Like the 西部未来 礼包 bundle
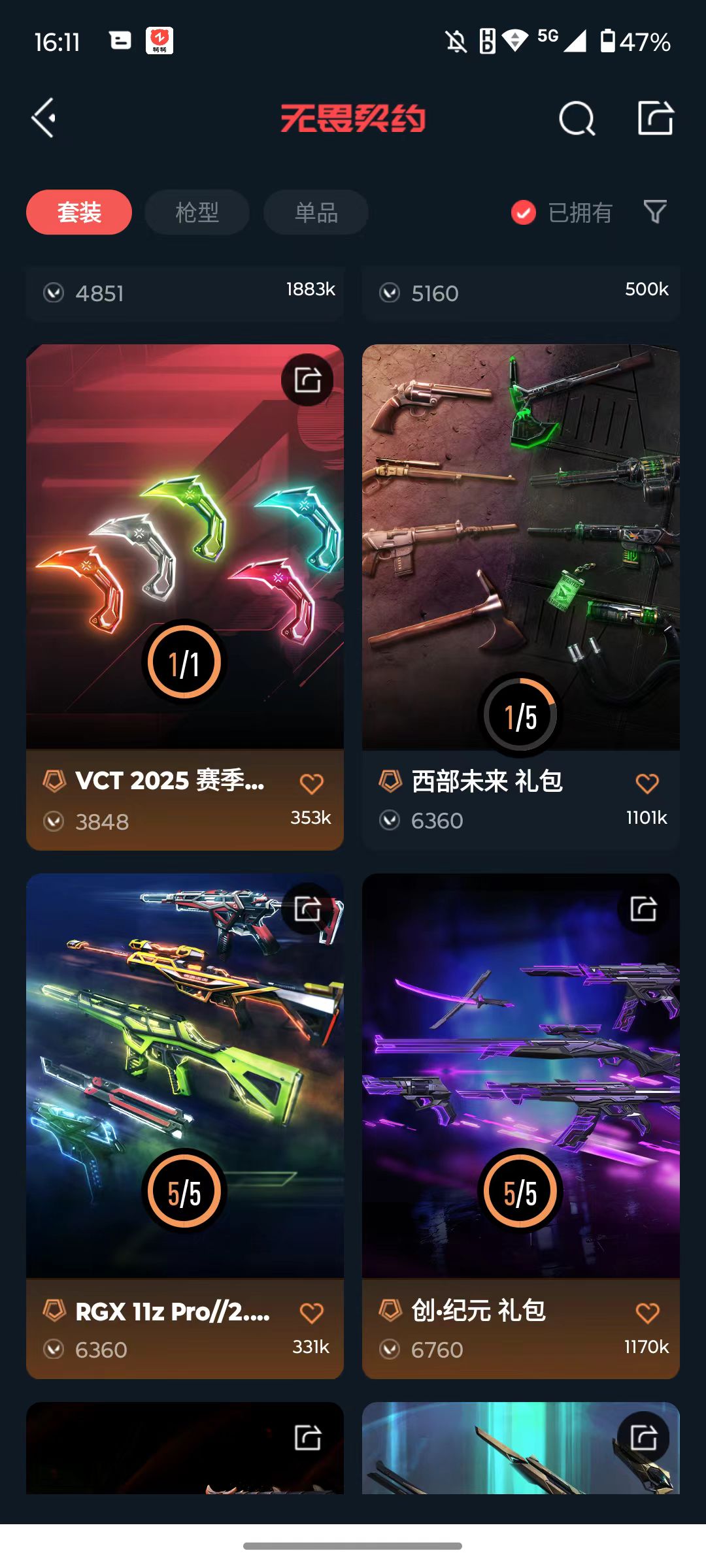Viewport: 706px width, 1568px height. (647, 783)
